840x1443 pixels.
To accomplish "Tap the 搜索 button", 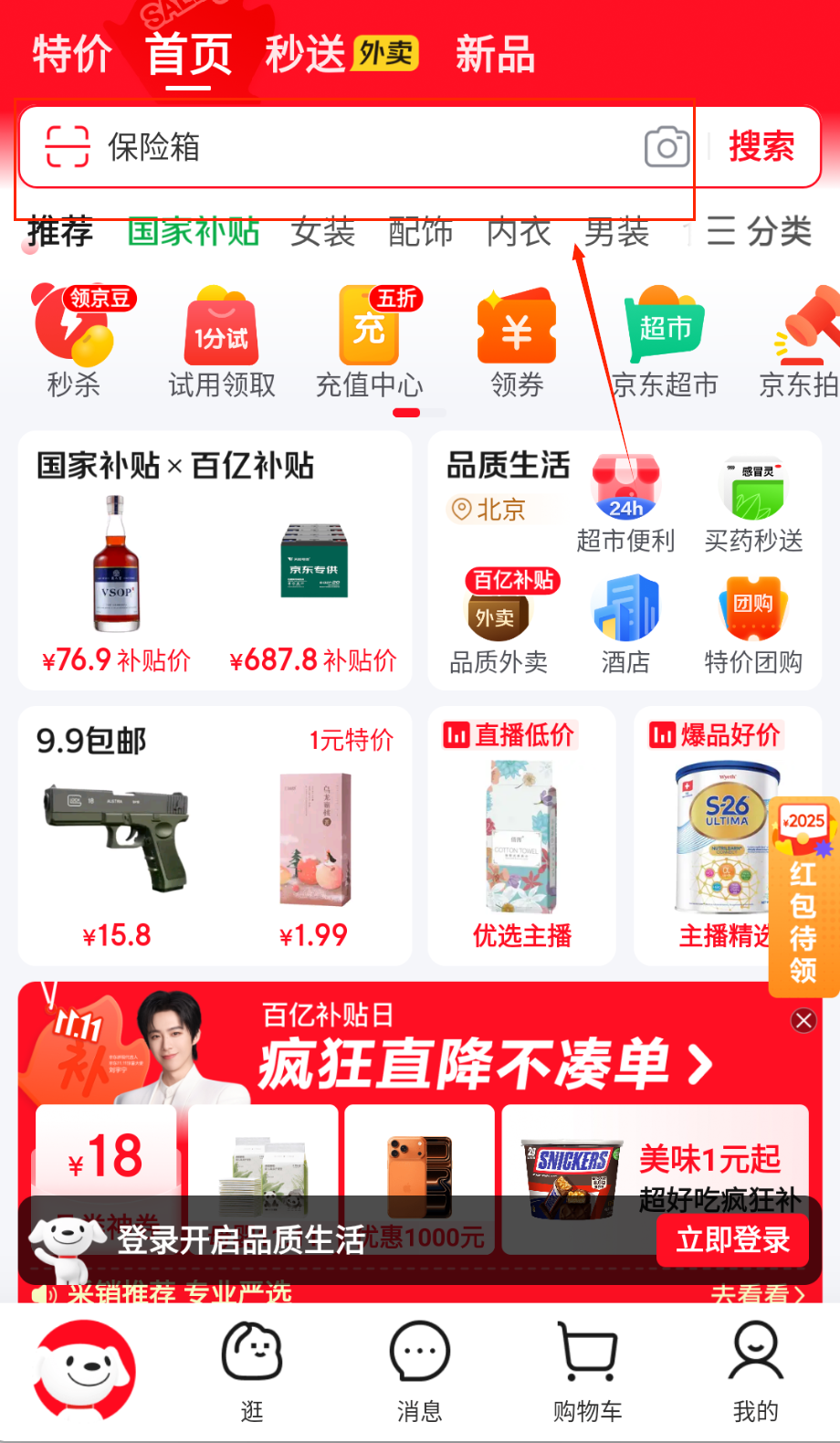I will tap(761, 147).
